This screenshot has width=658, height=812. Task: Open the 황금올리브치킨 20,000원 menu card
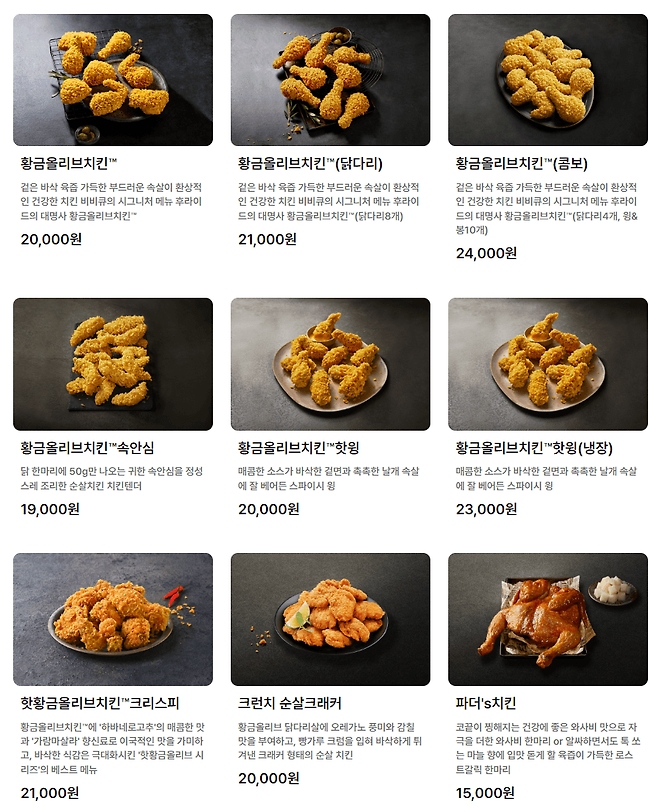(x=112, y=80)
